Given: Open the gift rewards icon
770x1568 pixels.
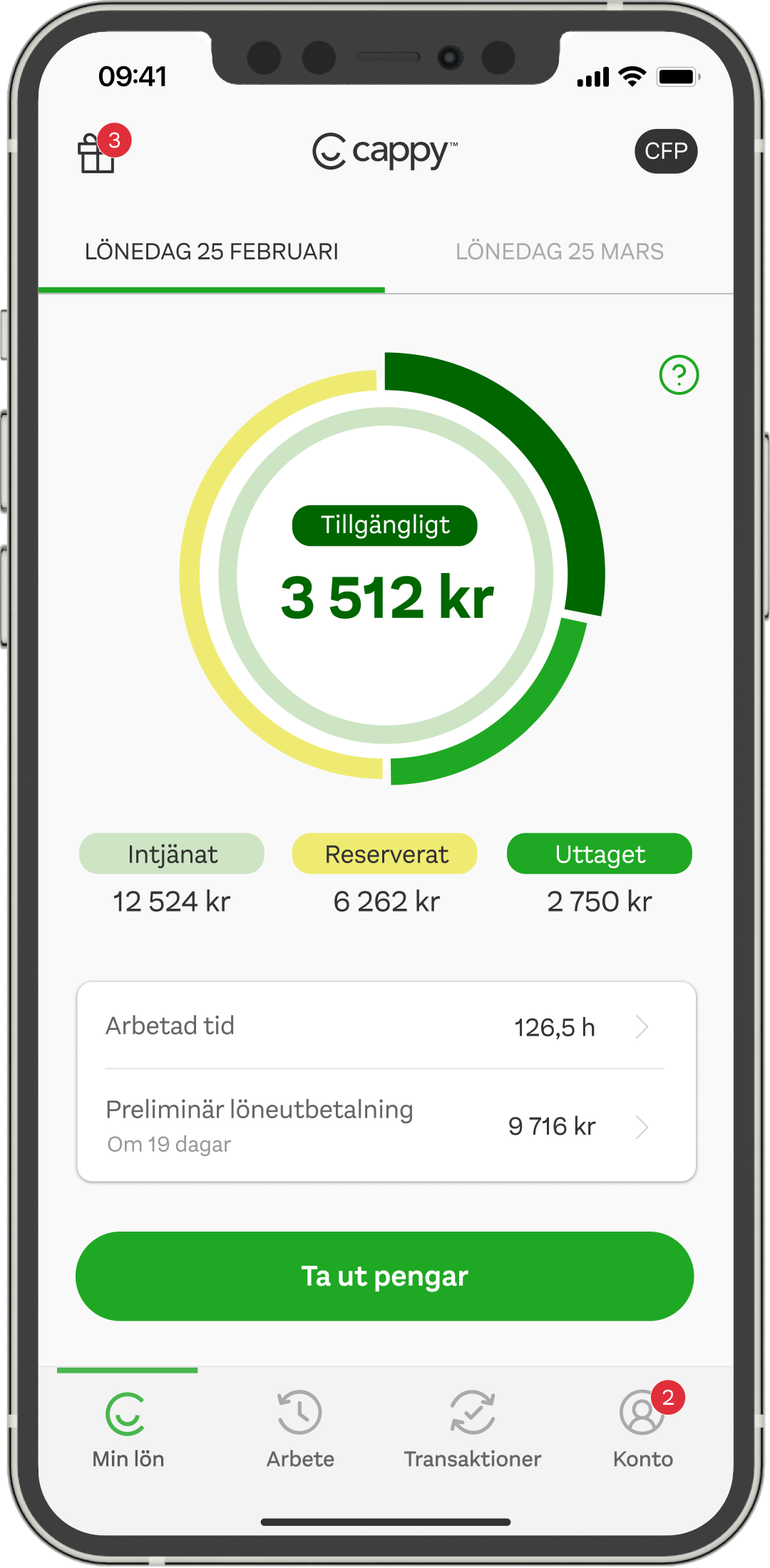Looking at the screenshot, I should point(98,152).
